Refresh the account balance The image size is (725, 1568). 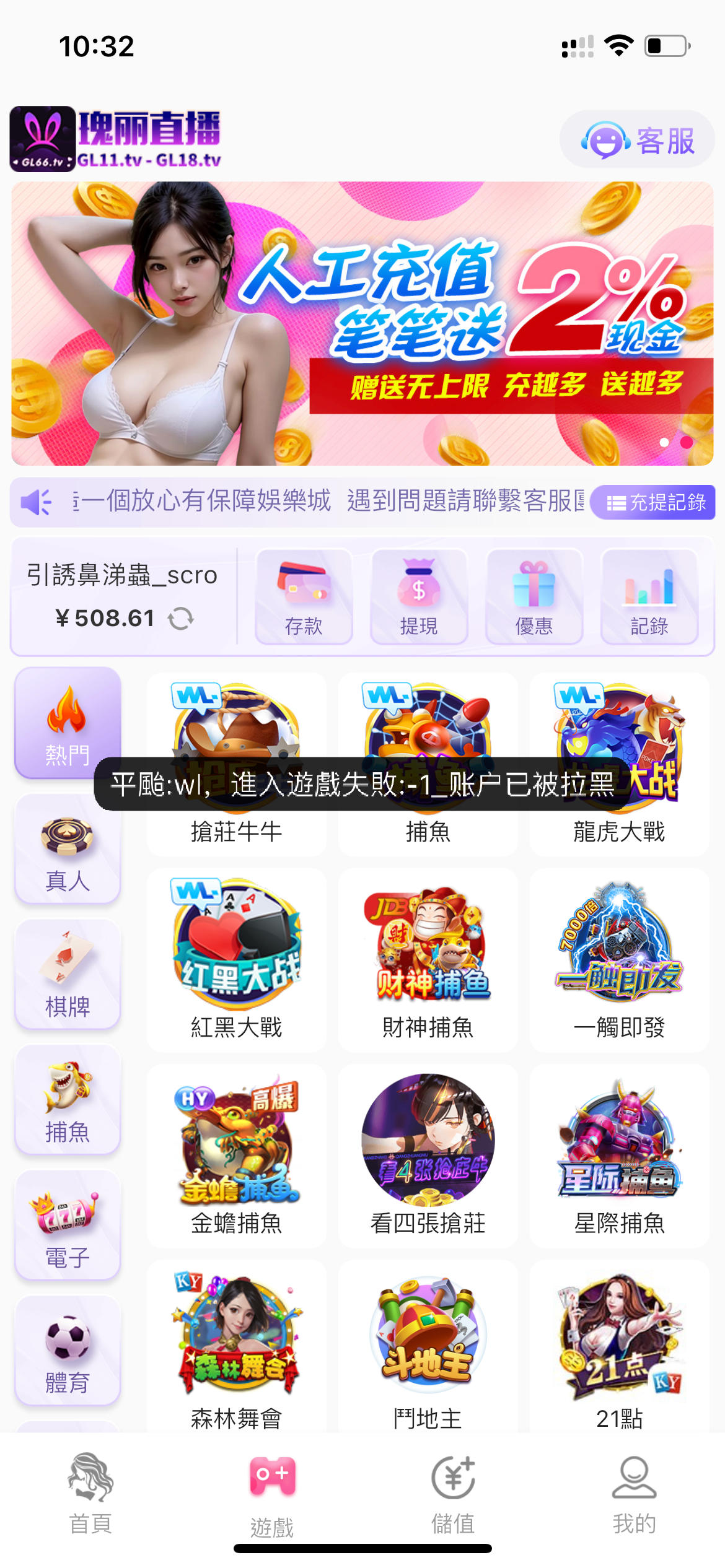pos(181,618)
